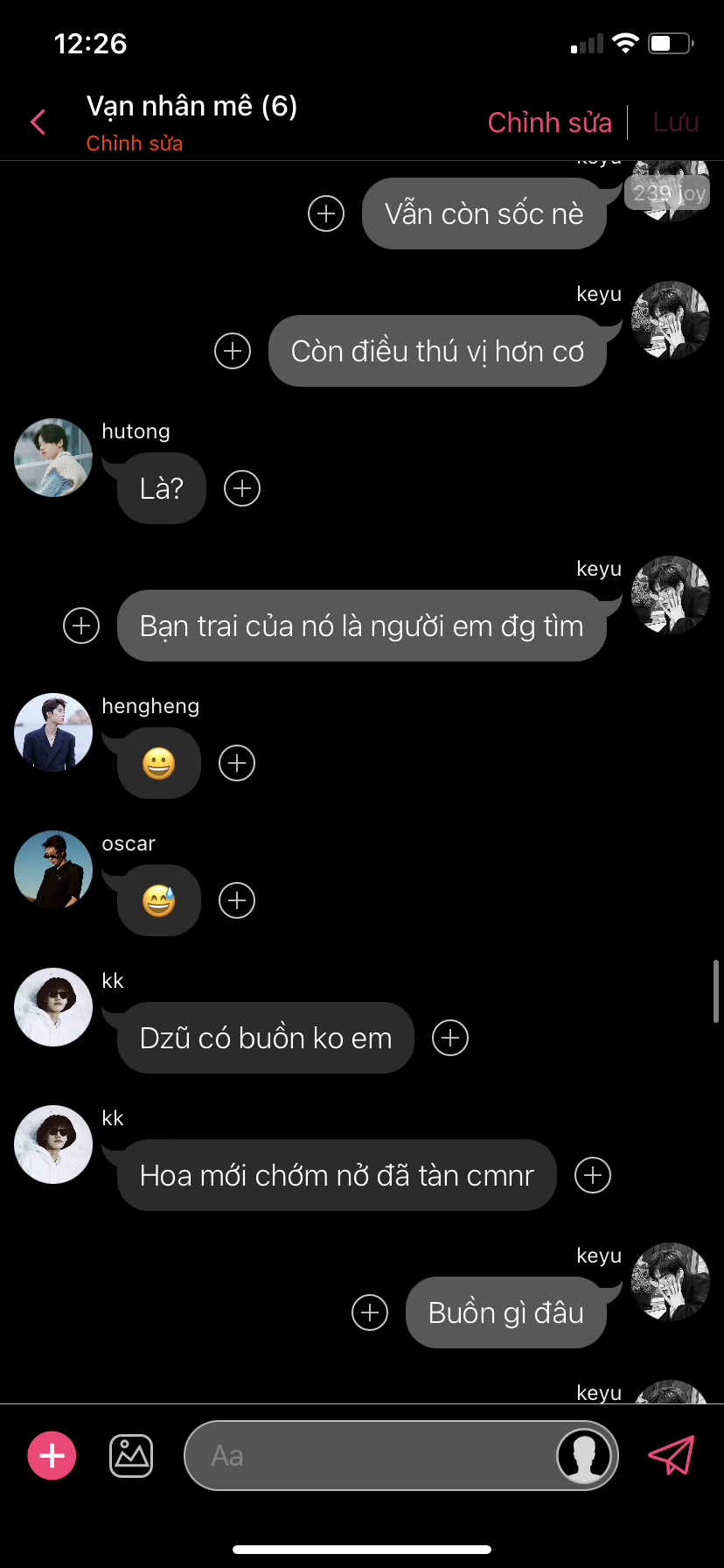This screenshot has width=724, height=1568.
Task: Tap the plus beside "Buồn gì đâu"
Action: click(370, 1312)
